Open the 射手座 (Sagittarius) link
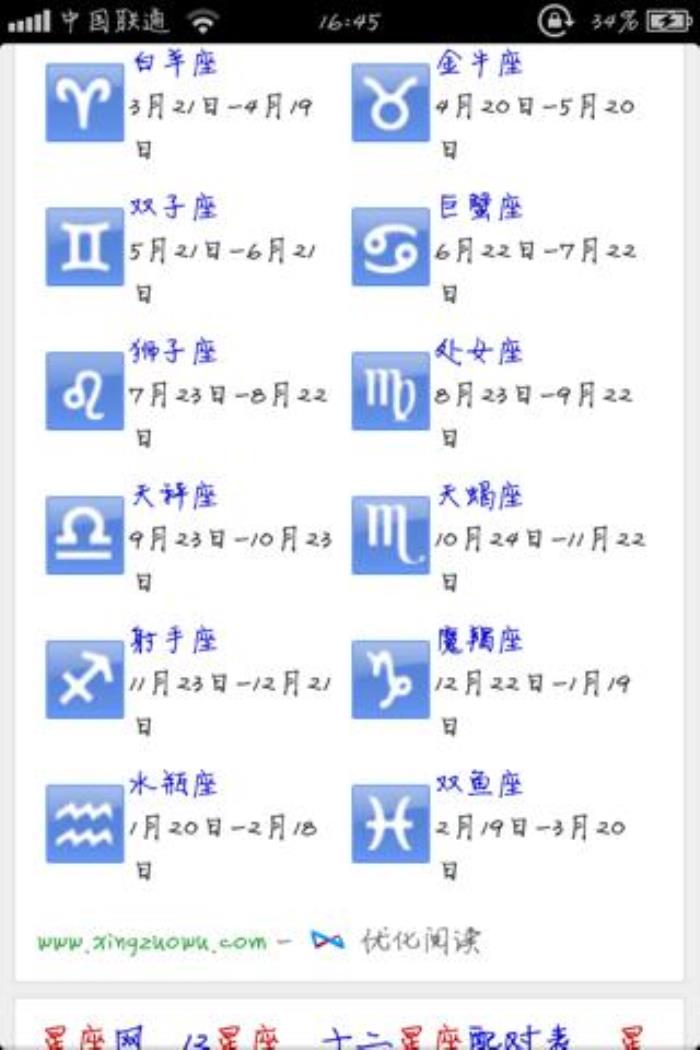Screen dimensions: 700x1050 coord(175,640)
